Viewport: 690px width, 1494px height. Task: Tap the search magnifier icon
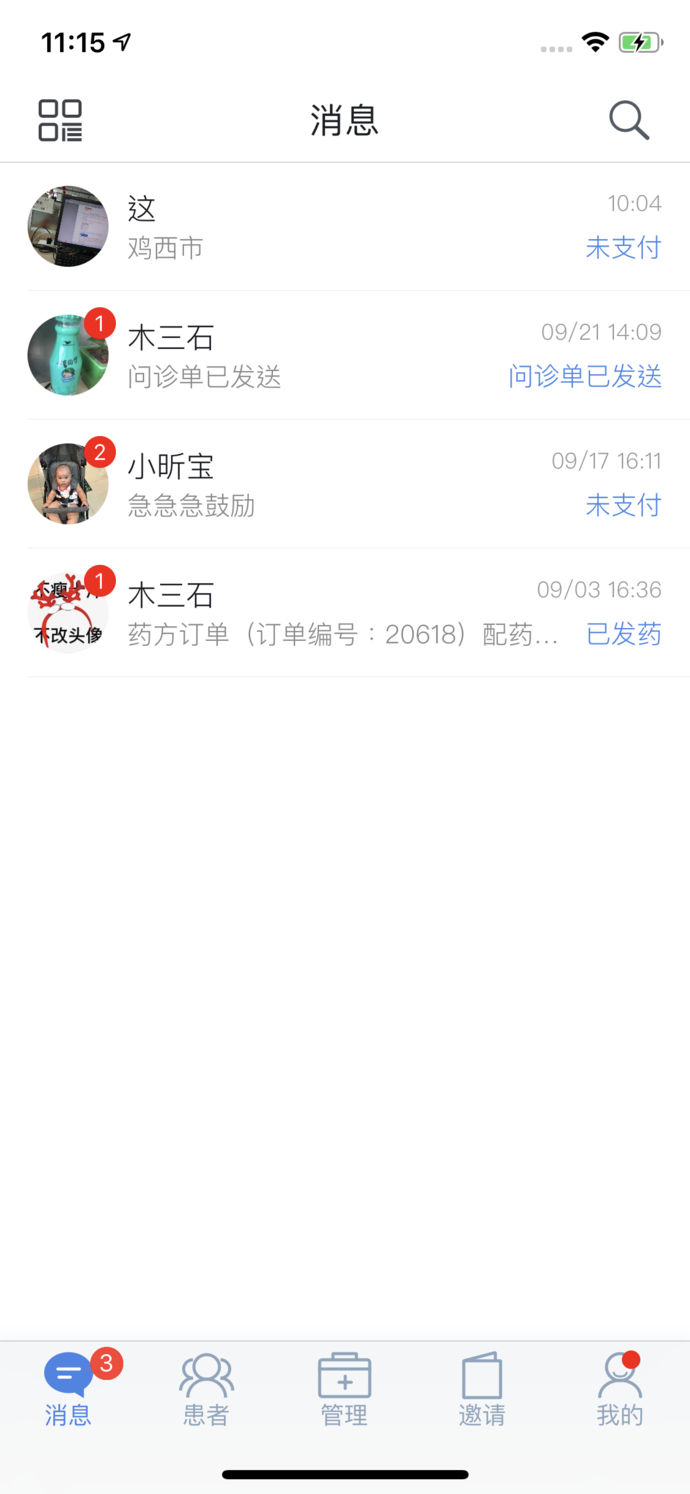[x=629, y=121]
